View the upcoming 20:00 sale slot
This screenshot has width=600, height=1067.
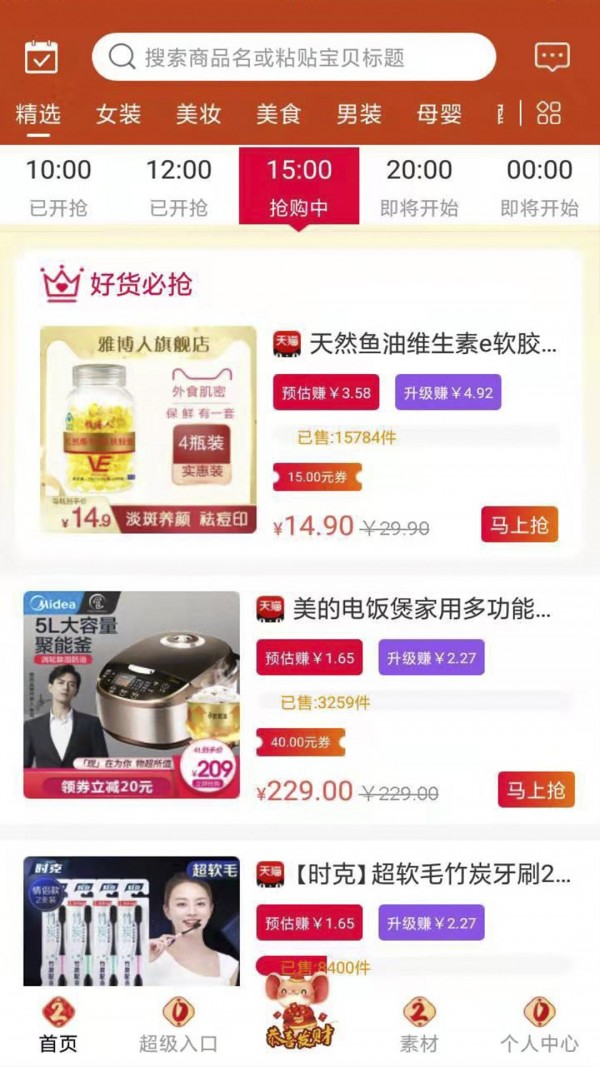(419, 187)
